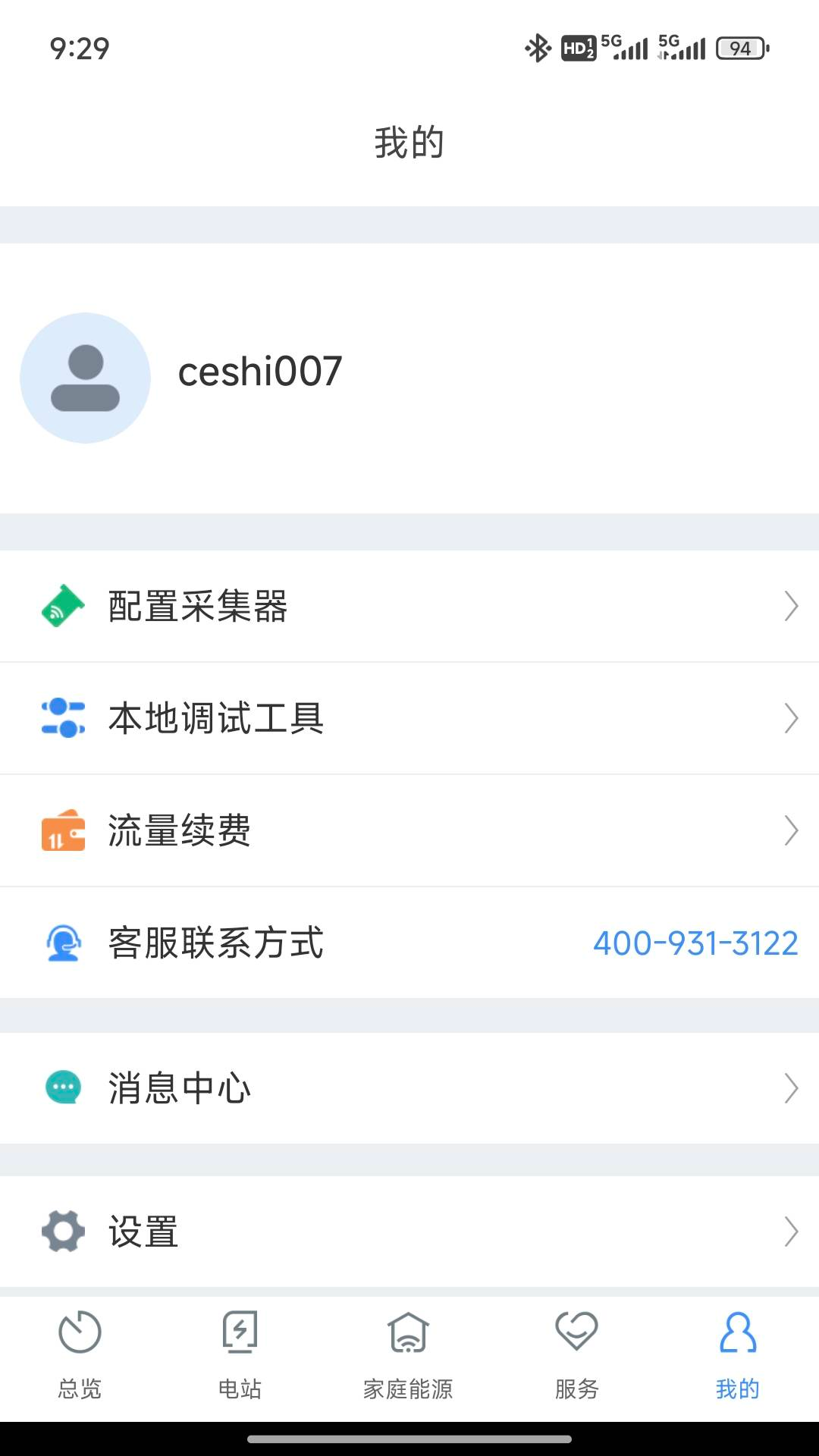
Task: Tap the ceshi007 avatar image
Action: click(85, 377)
